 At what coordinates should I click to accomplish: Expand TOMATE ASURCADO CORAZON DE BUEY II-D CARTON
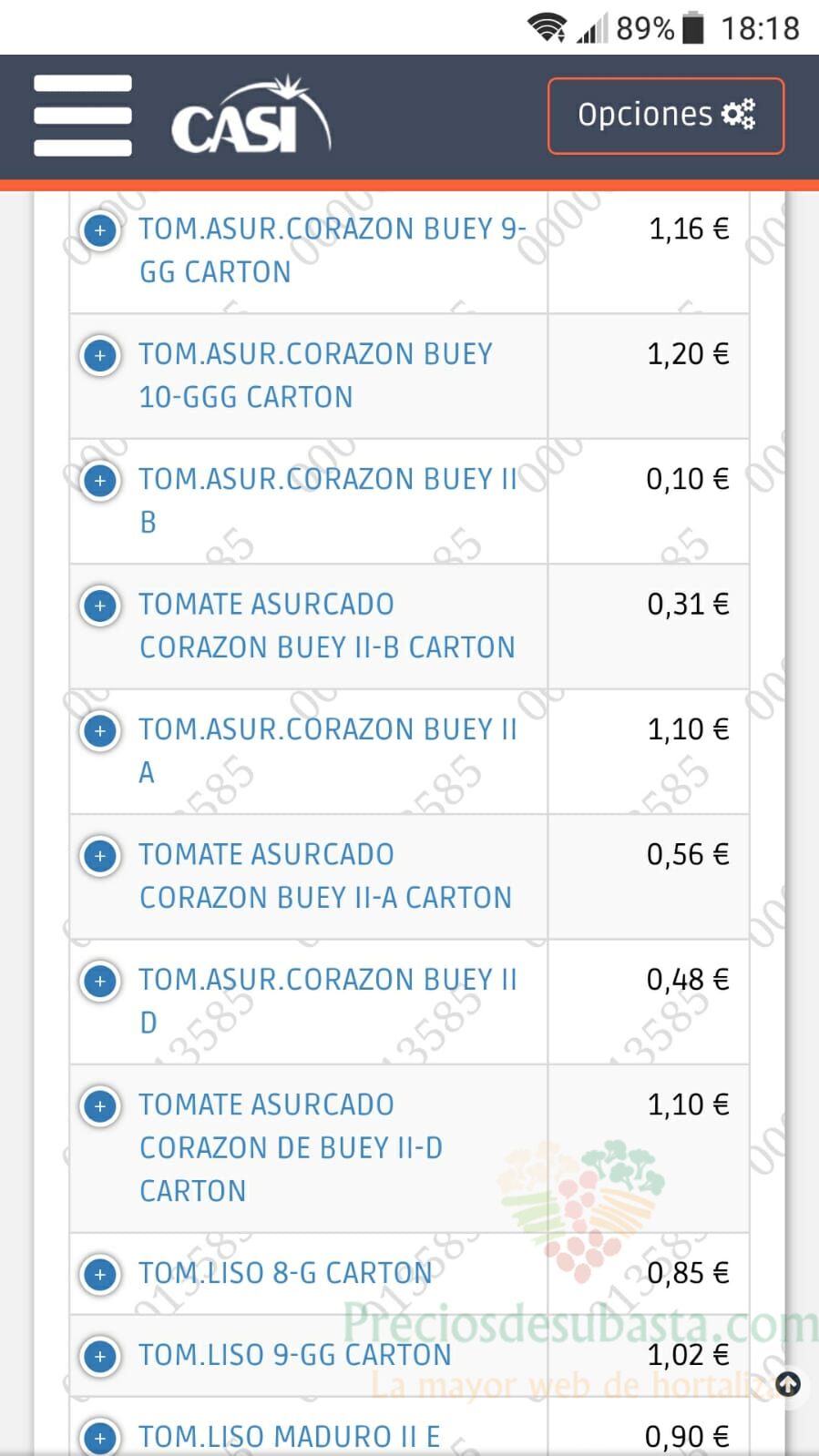[x=100, y=1106]
